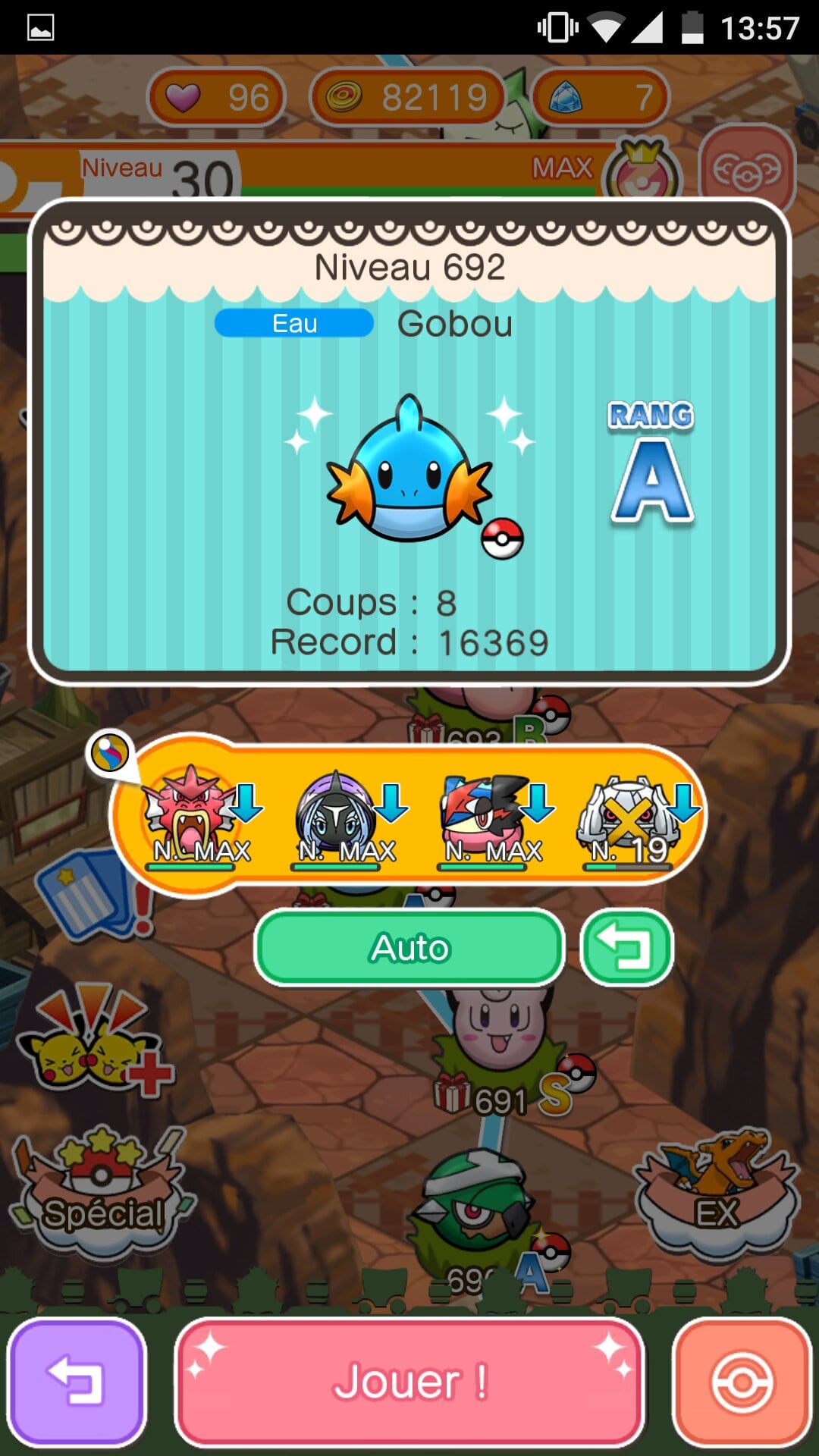The image size is (819, 1456).
Task: Tap the jewels counter showing 7
Action: pos(601,97)
